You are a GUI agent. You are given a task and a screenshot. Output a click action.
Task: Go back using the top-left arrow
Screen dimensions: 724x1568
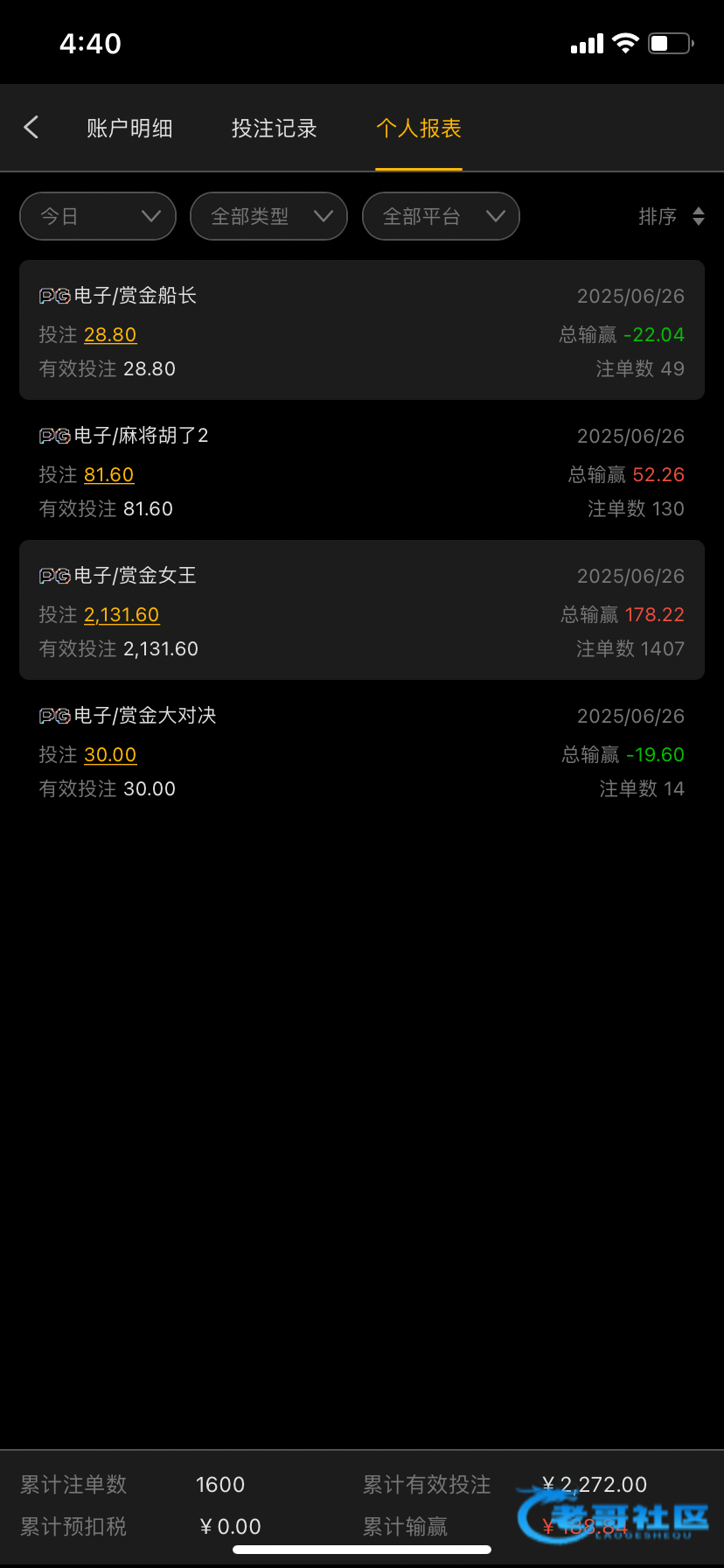(x=31, y=128)
